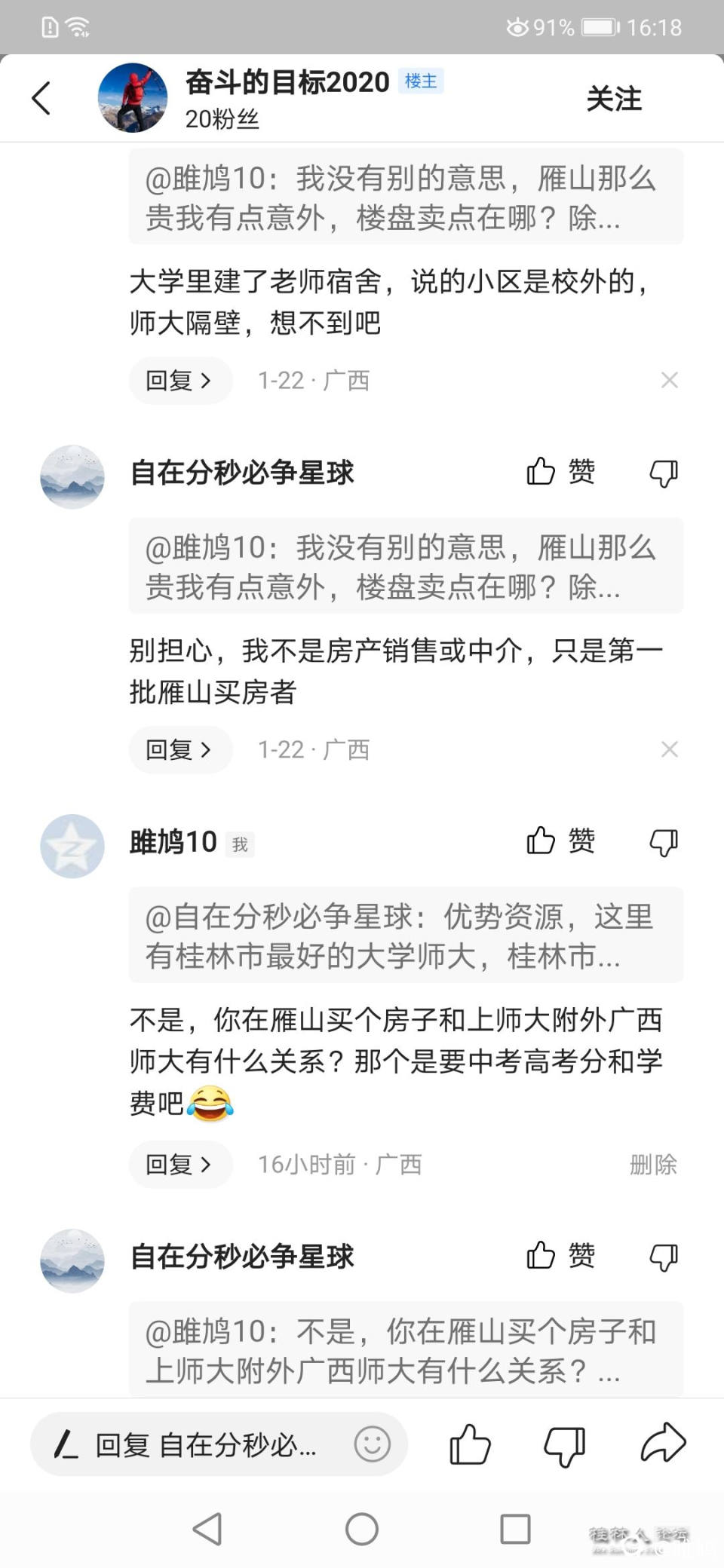Dislike the 别担心 comment by 自在分秒必争星球

(x=664, y=473)
